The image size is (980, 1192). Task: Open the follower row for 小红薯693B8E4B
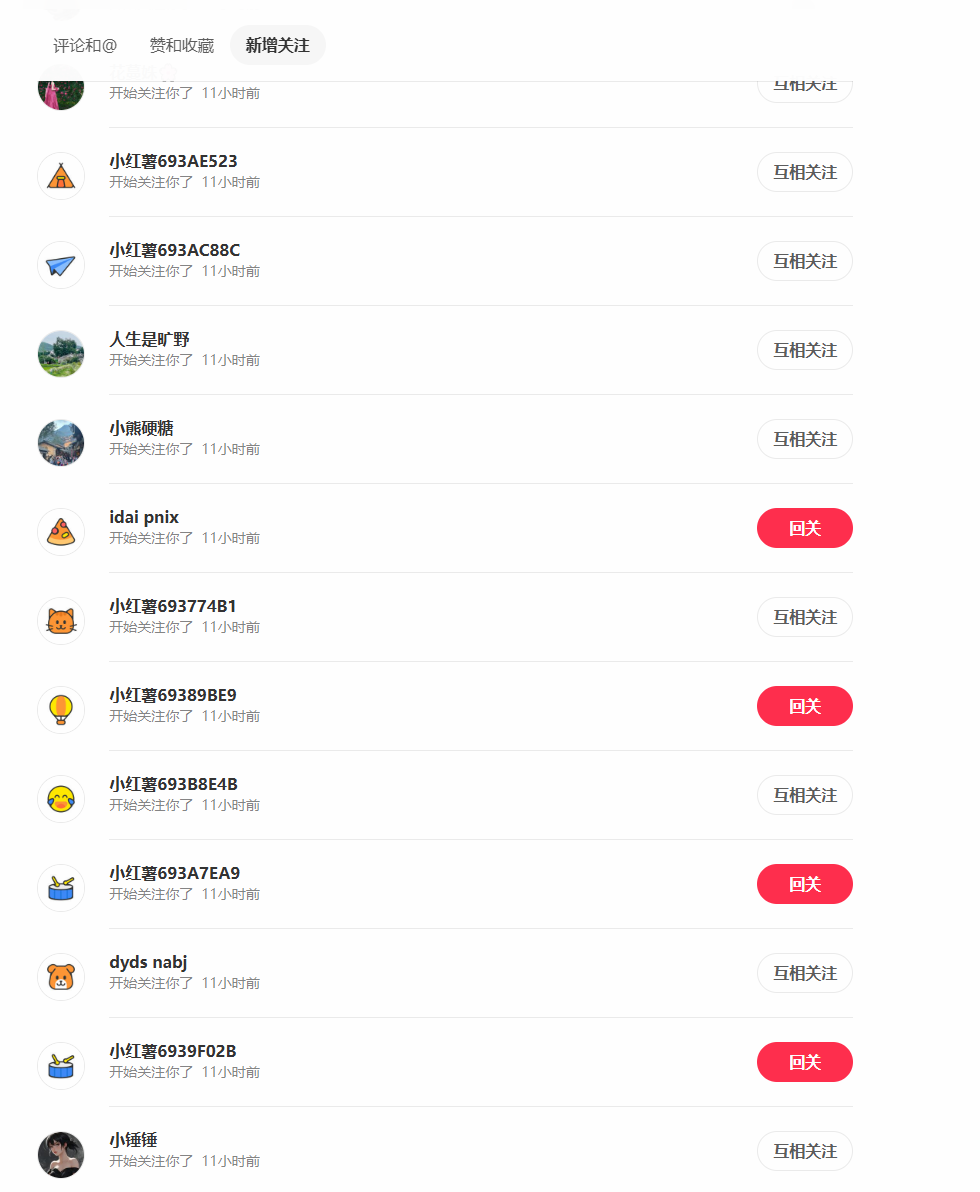pos(400,795)
